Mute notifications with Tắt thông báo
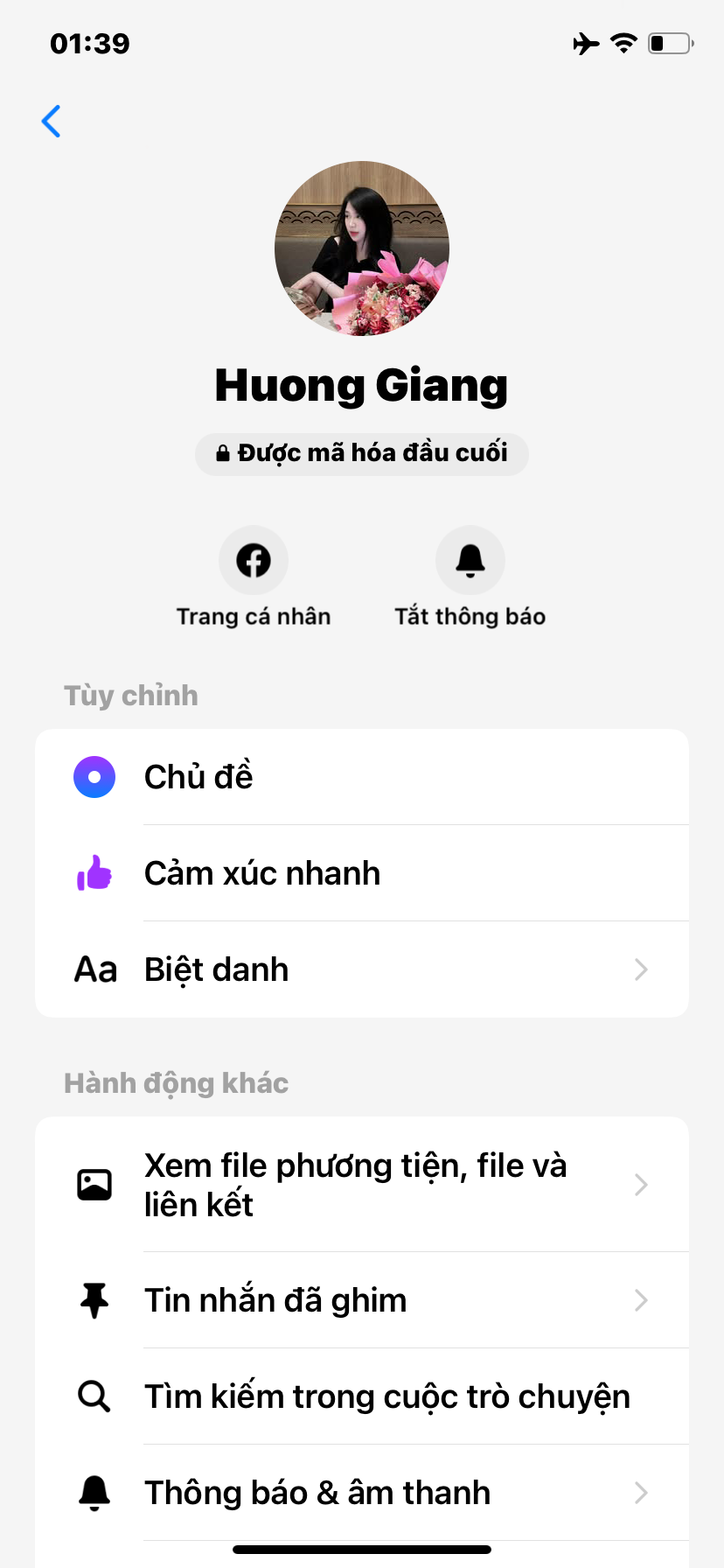 470,561
